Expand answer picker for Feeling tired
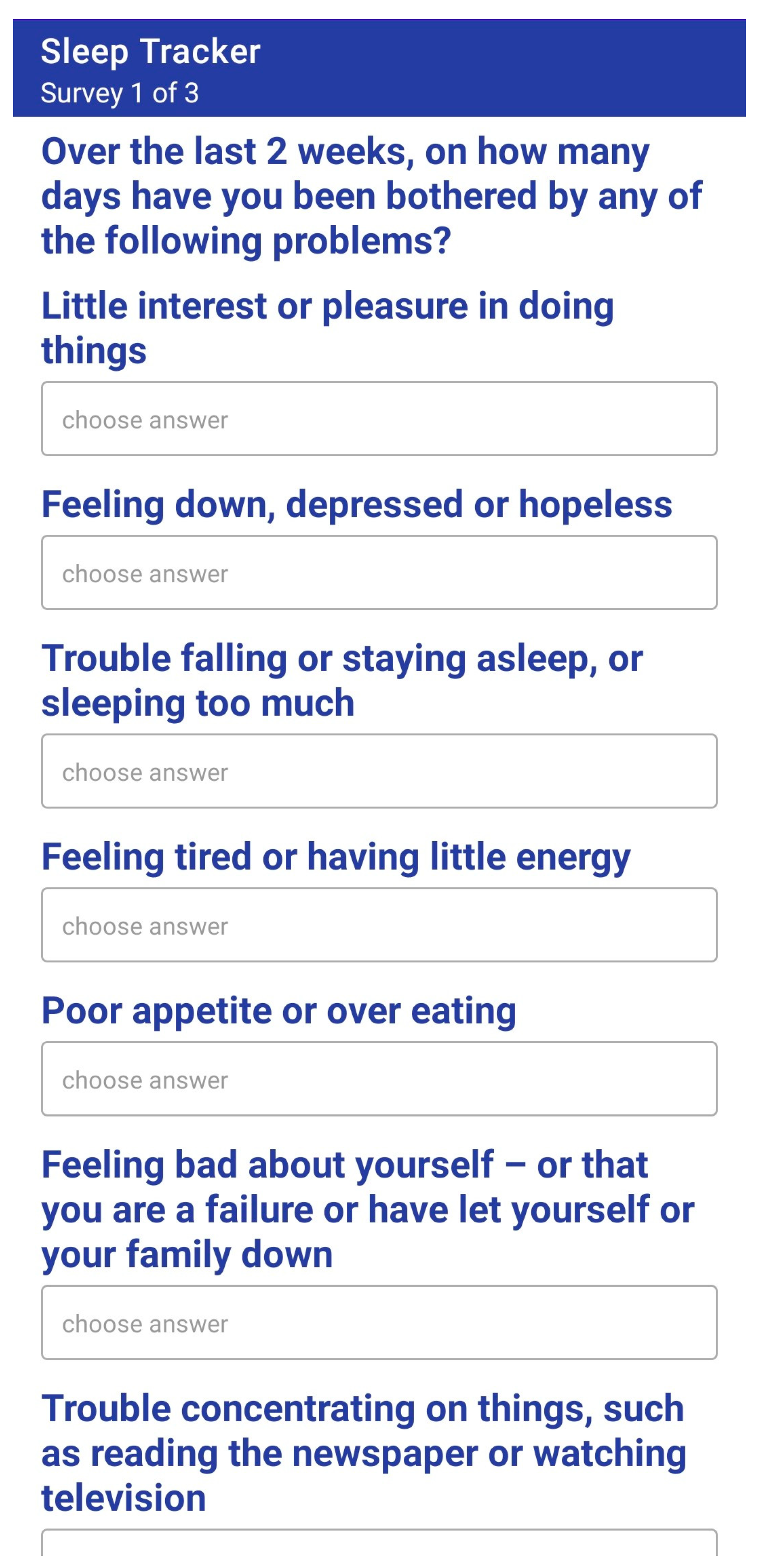757x1568 pixels. [378, 925]
